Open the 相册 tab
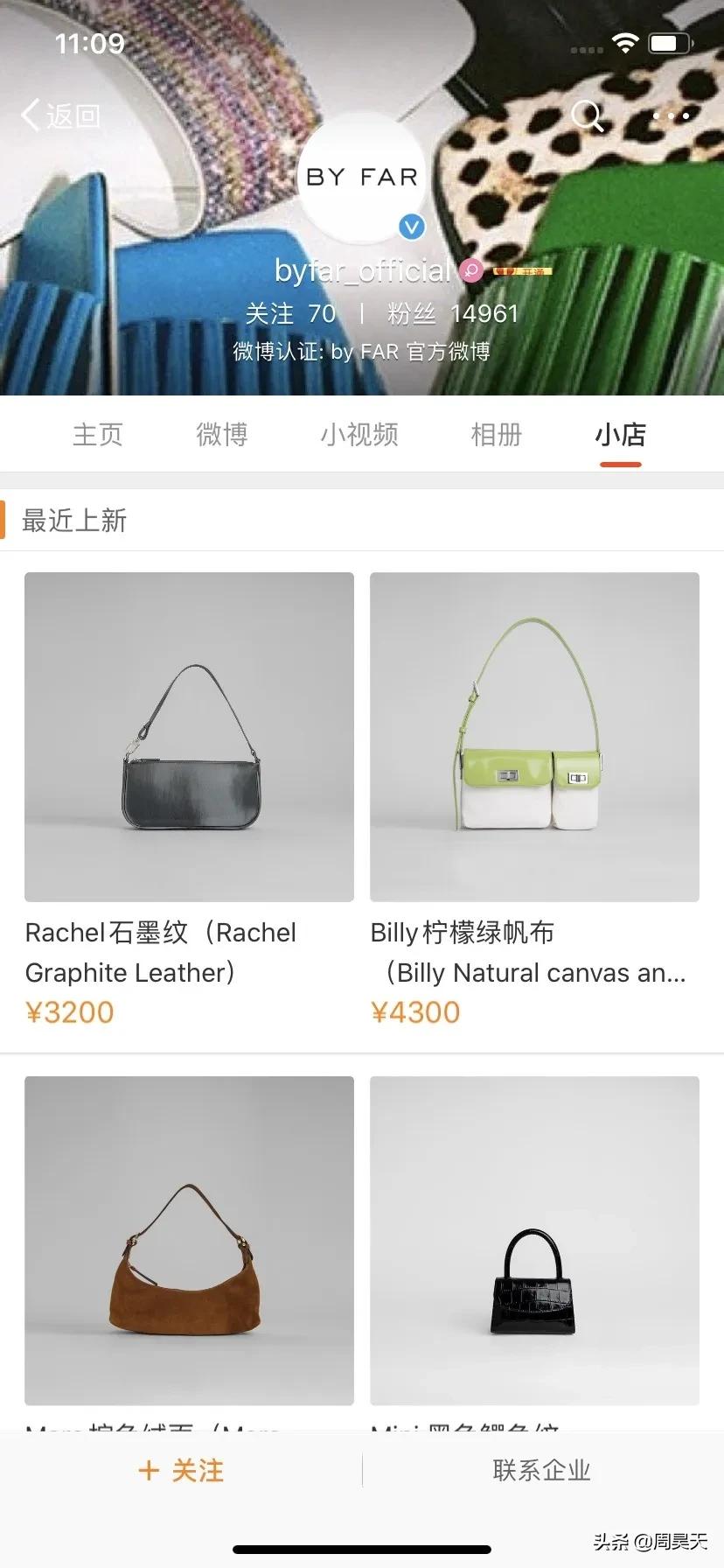This screenshot has width=724, height=1568. (495, 435)
